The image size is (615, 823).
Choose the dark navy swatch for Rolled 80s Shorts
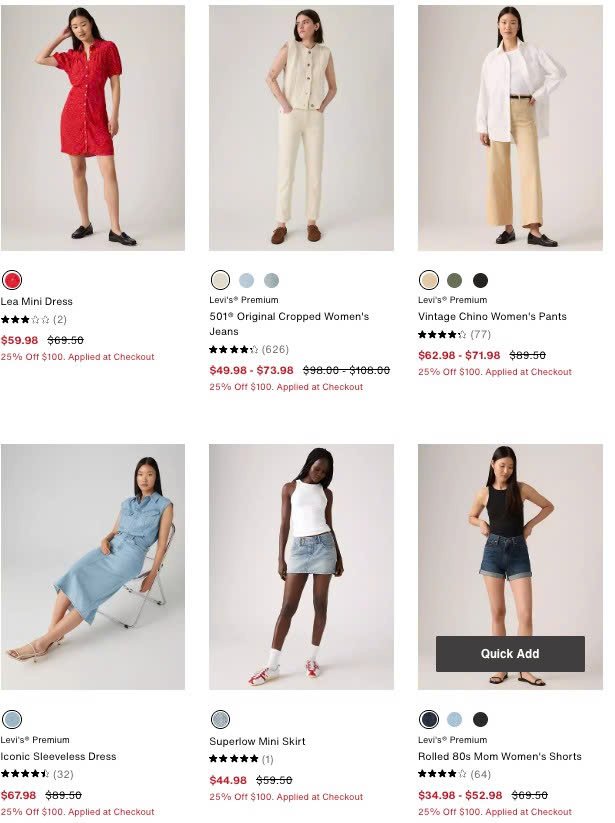[x=429, y=719]
